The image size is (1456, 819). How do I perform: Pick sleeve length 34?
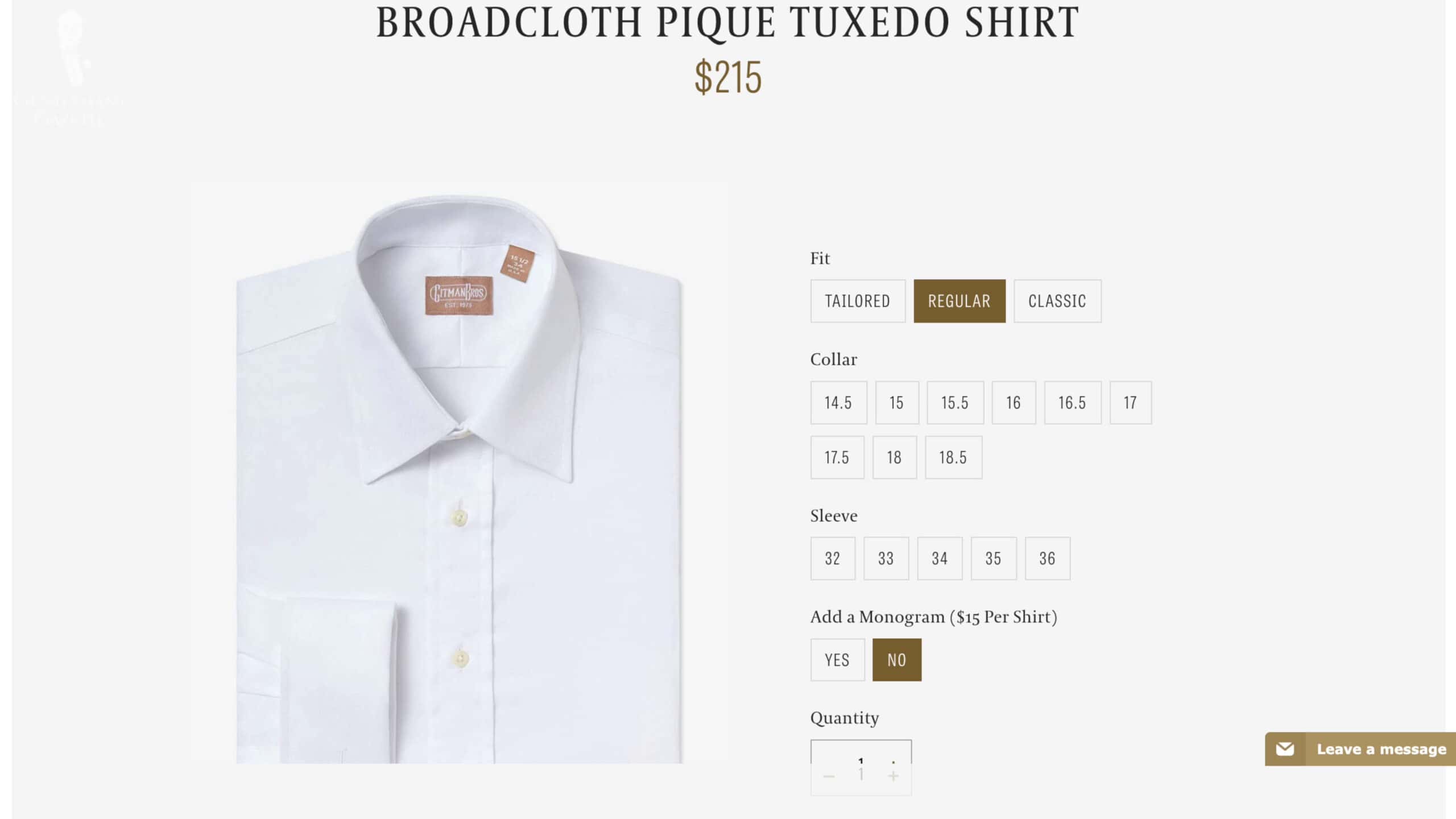click(x=939, y=559)
